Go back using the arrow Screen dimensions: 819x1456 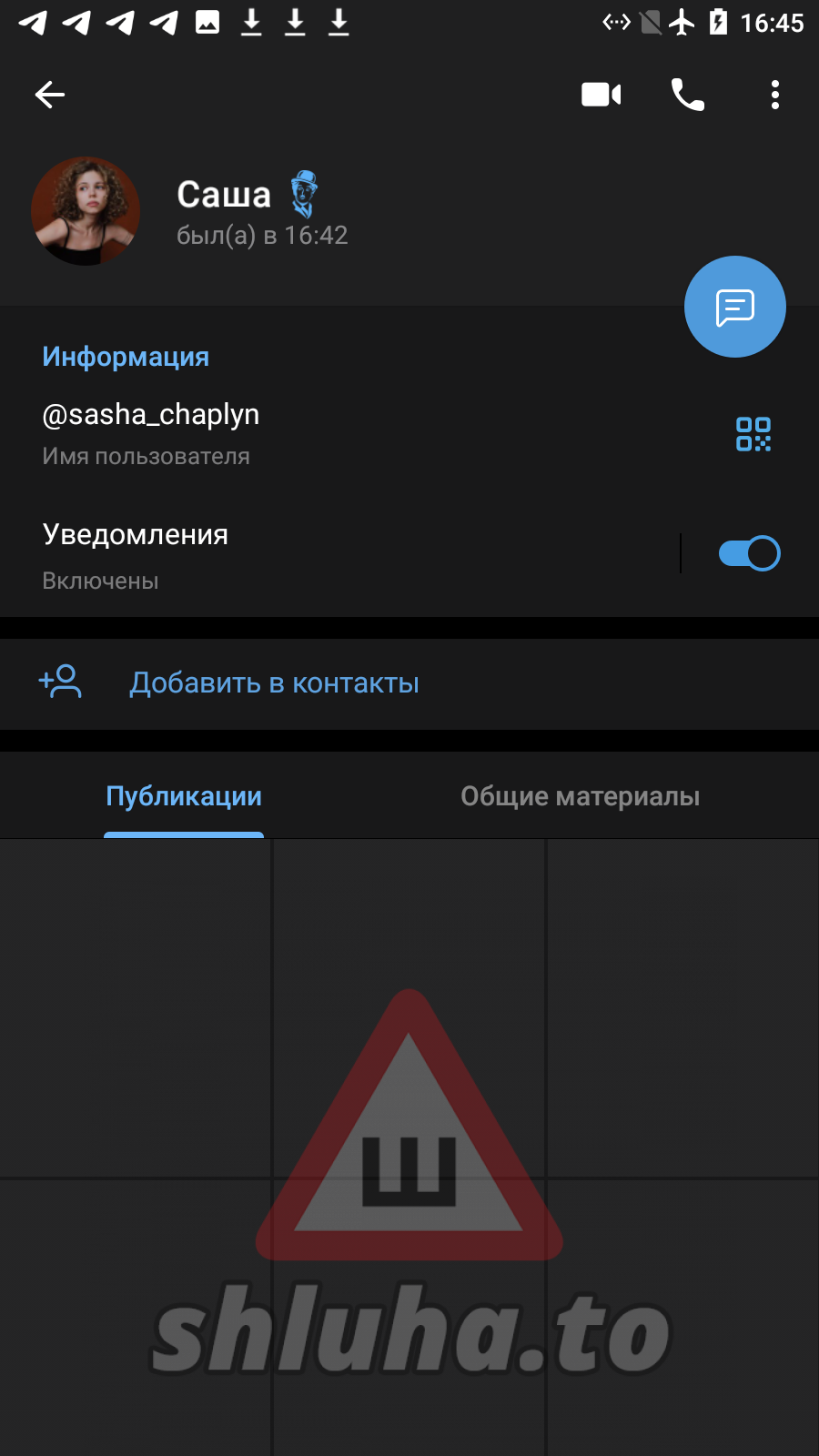pos(50,95)
